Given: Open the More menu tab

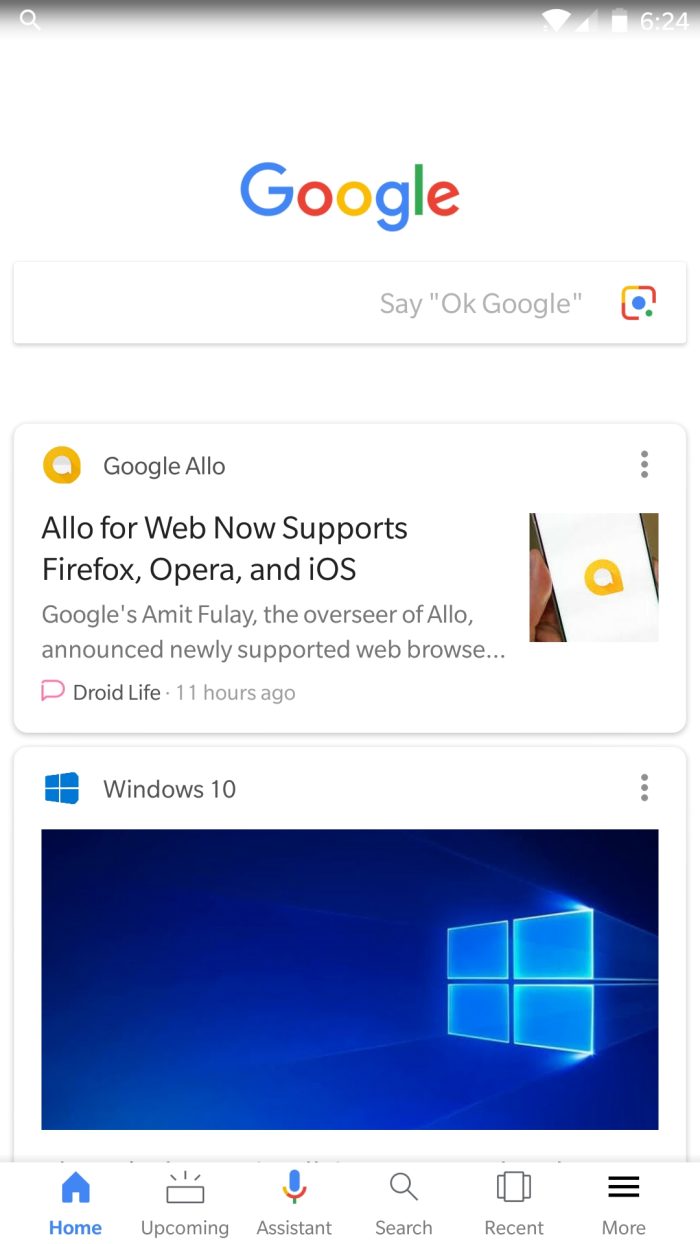Looking at the screenshot, I should 624,1204.
